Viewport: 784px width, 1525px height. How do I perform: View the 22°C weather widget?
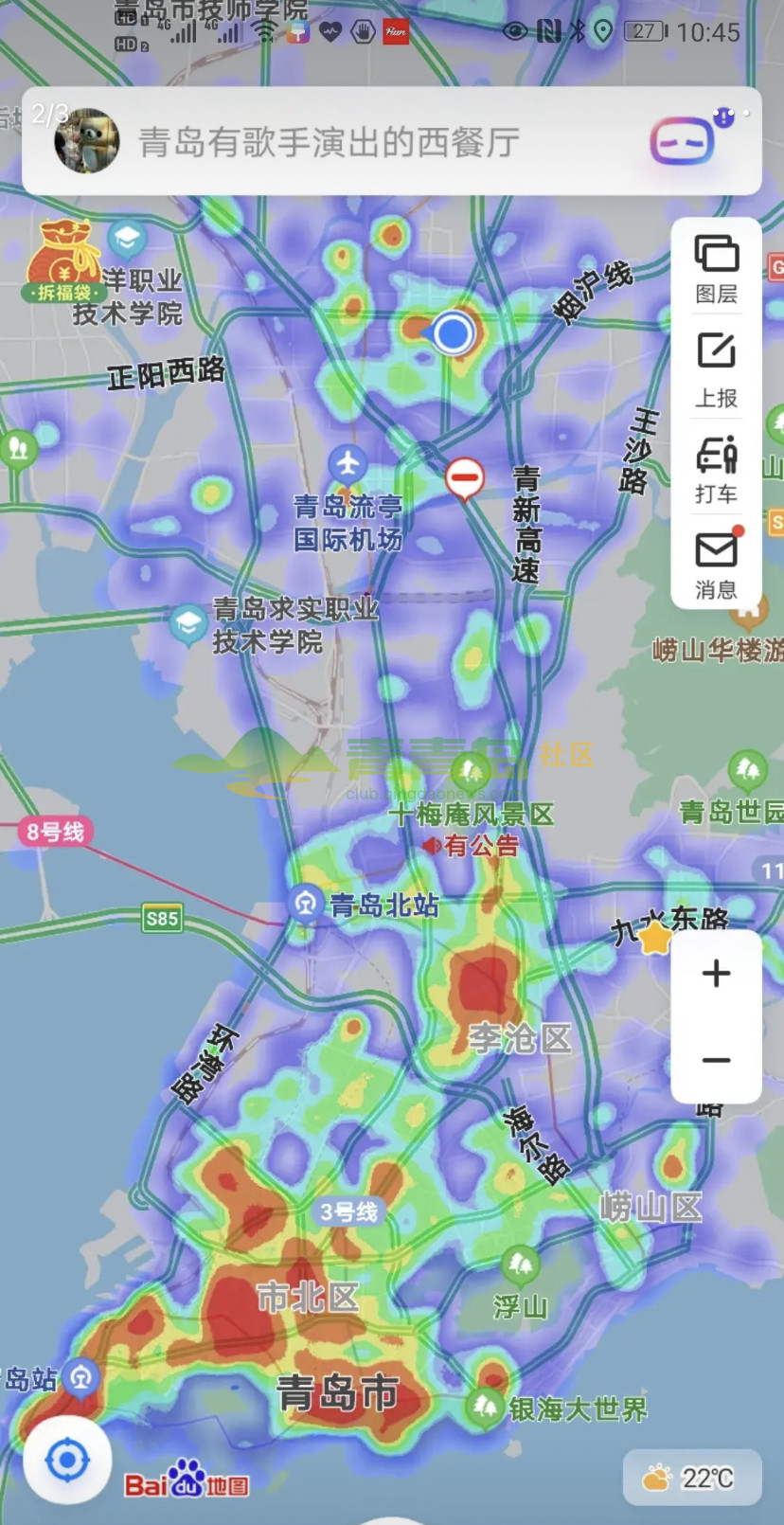pos(691,1478)
